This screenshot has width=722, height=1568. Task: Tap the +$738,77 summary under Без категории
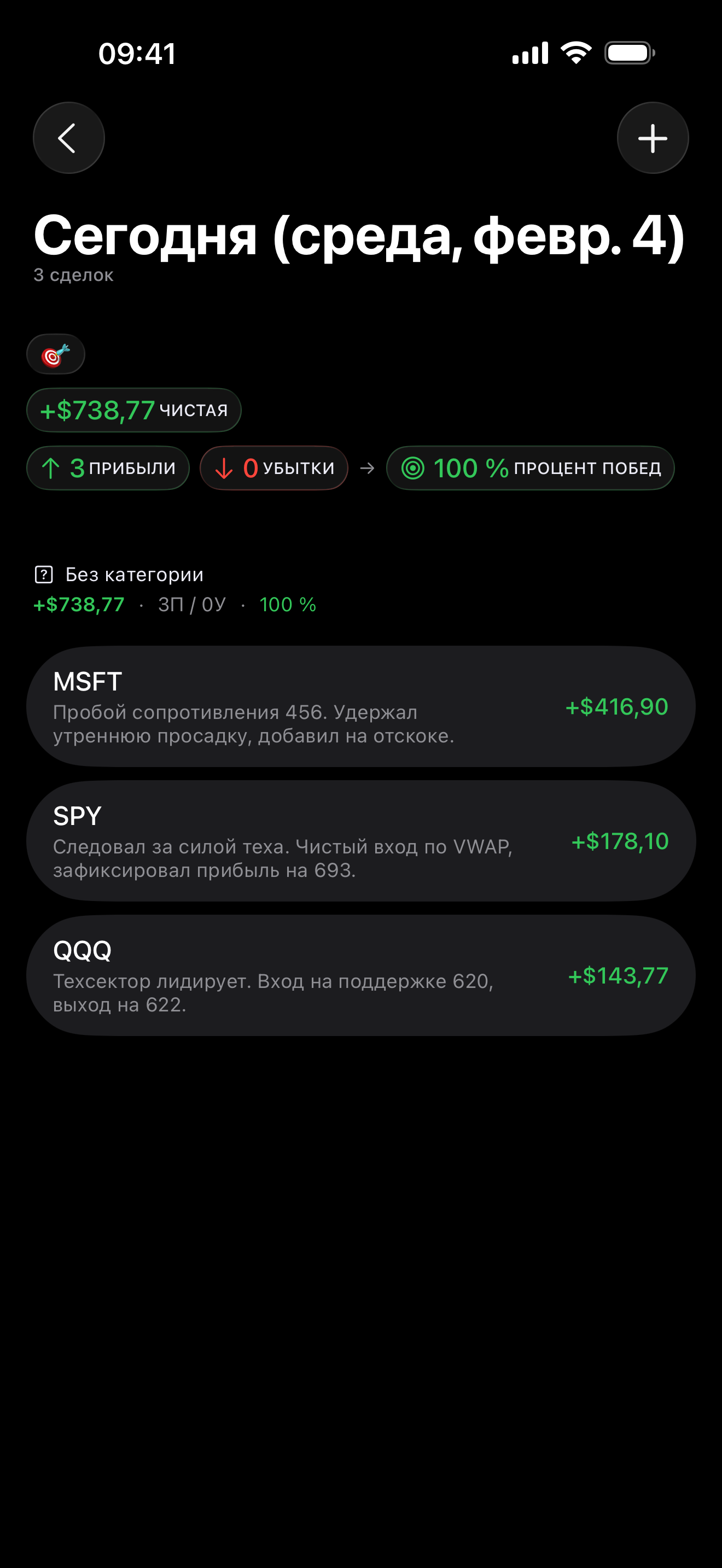tap(78, 604)
